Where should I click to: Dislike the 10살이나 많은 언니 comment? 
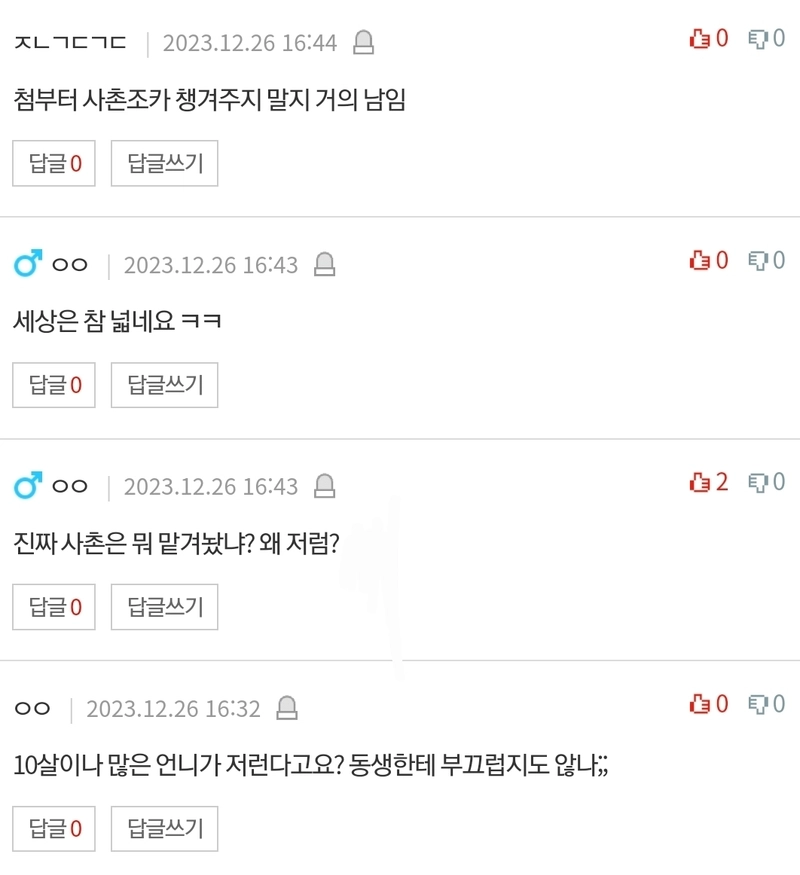767,705
